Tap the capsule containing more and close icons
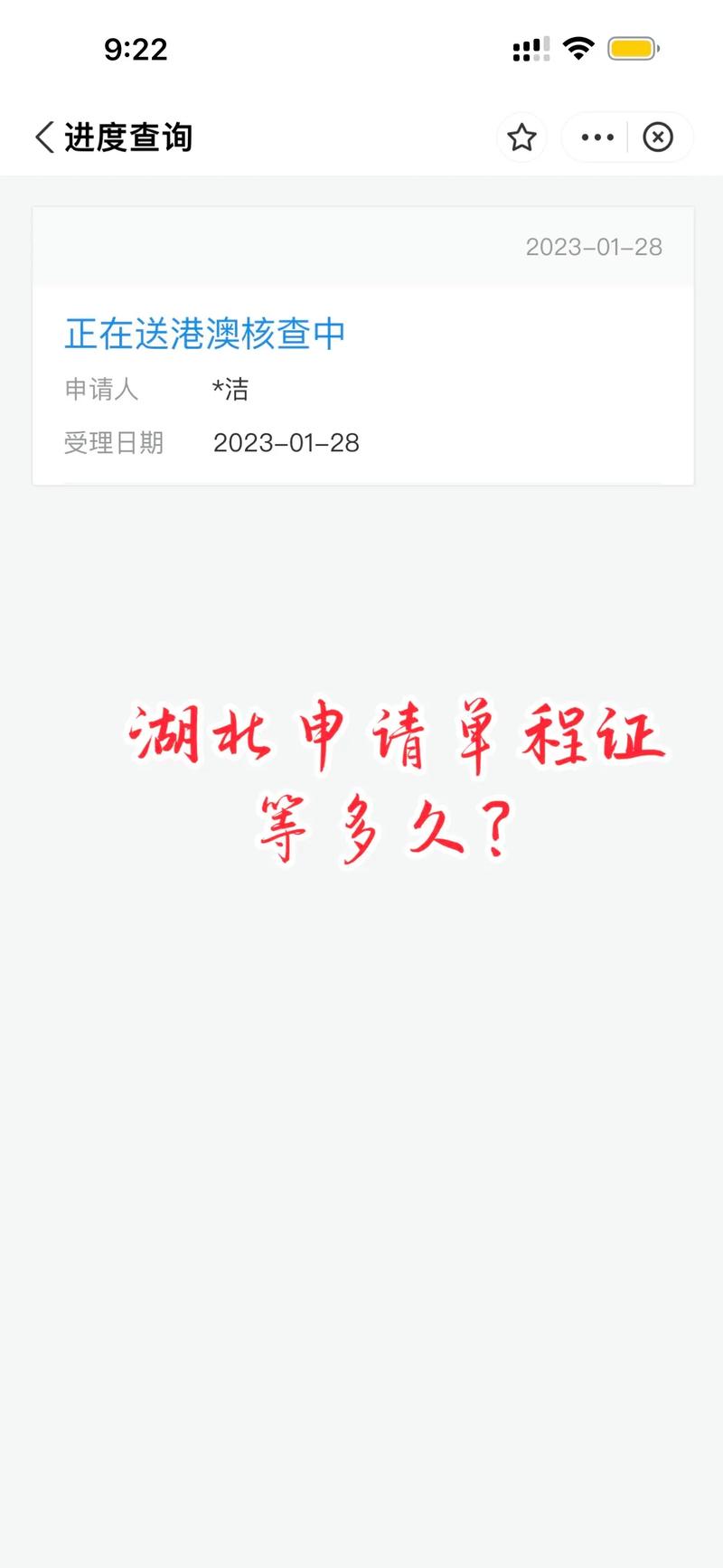 coord(627,137)
